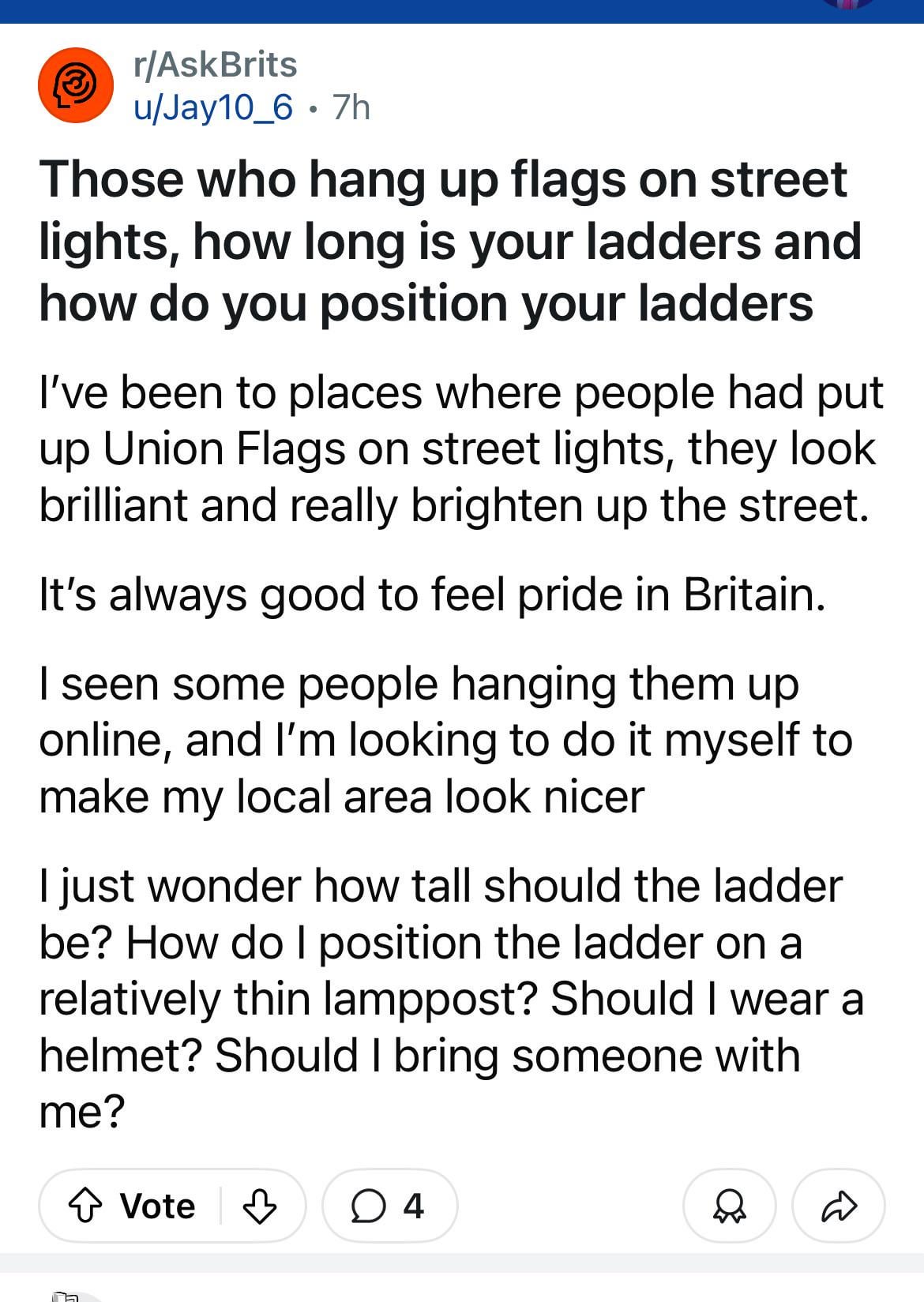Give an award to this post

[x=729, y=1206]
